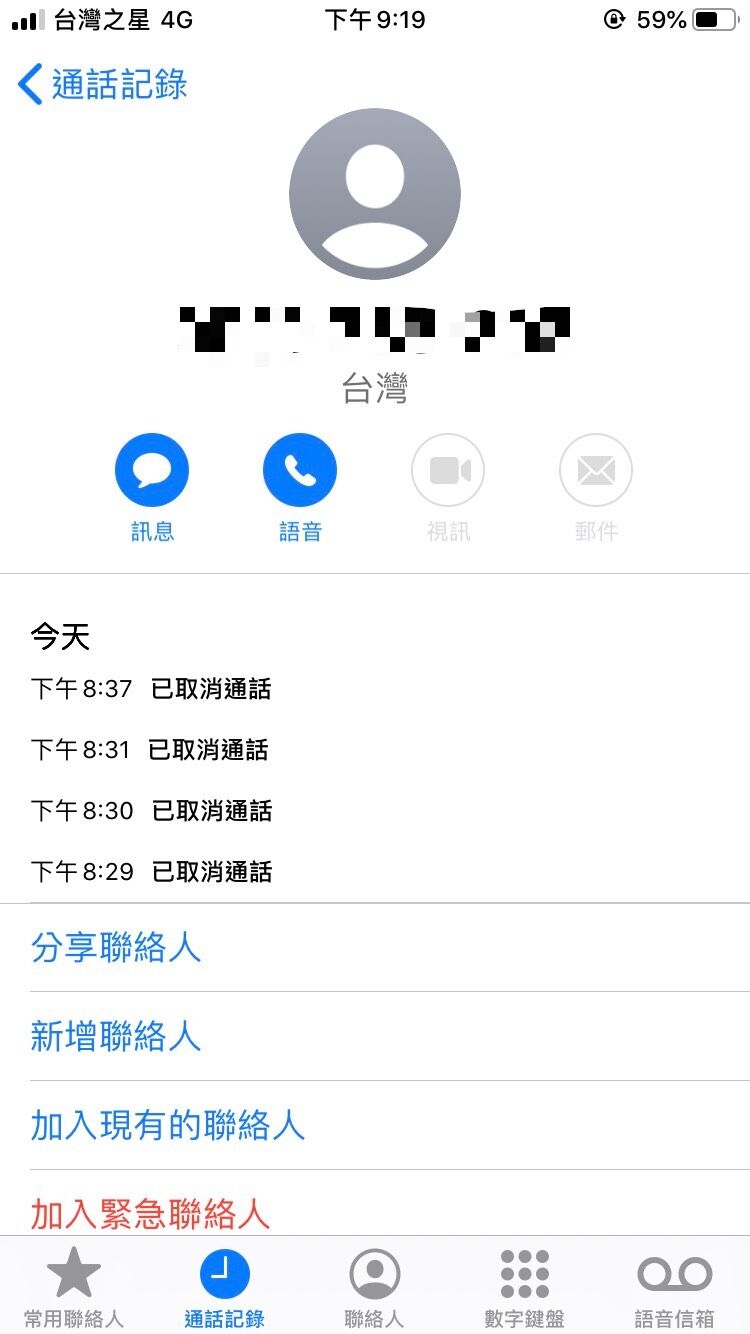Tap 加入緊急聯絡人

(150, 1213)
